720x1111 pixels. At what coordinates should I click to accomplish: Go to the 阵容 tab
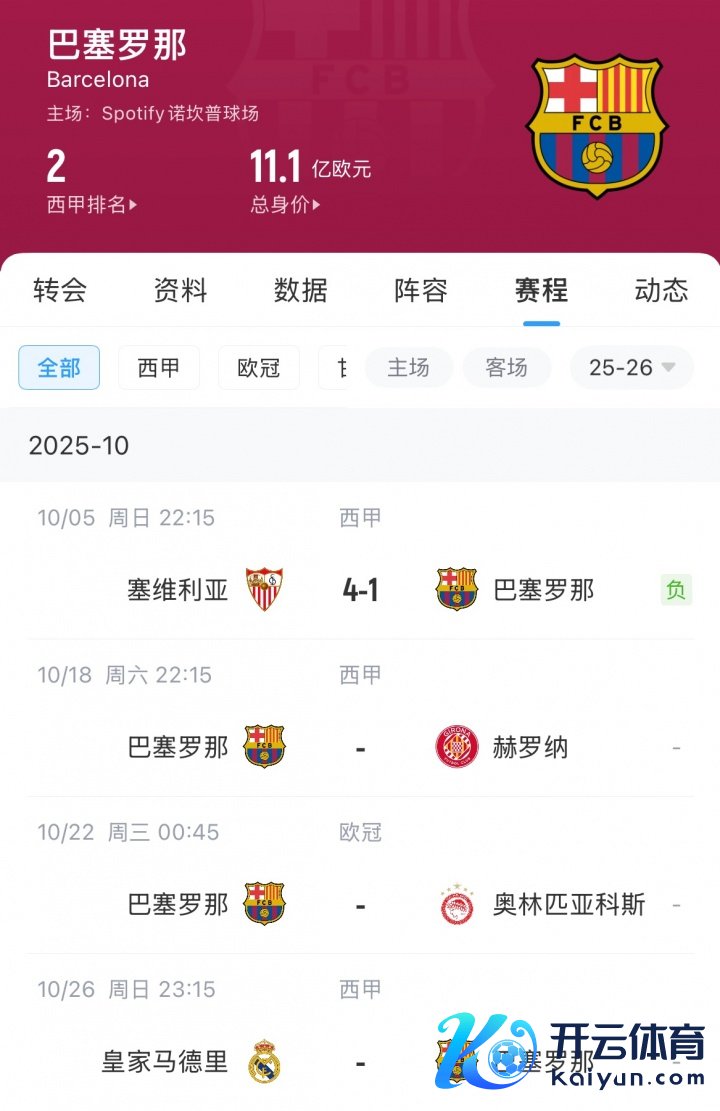420,291
